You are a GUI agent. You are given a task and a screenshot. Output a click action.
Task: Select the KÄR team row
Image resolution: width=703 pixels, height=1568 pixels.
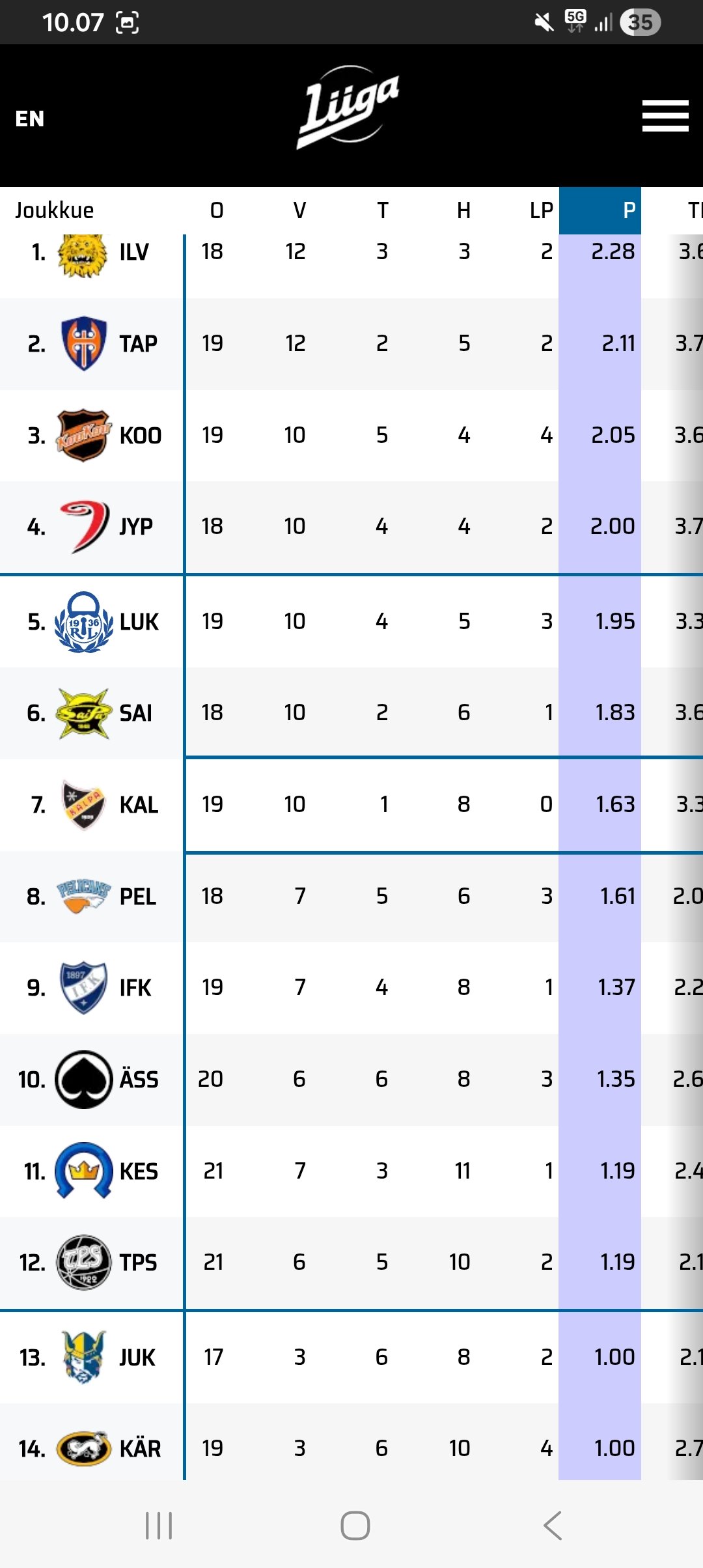tap(140, 1449)
